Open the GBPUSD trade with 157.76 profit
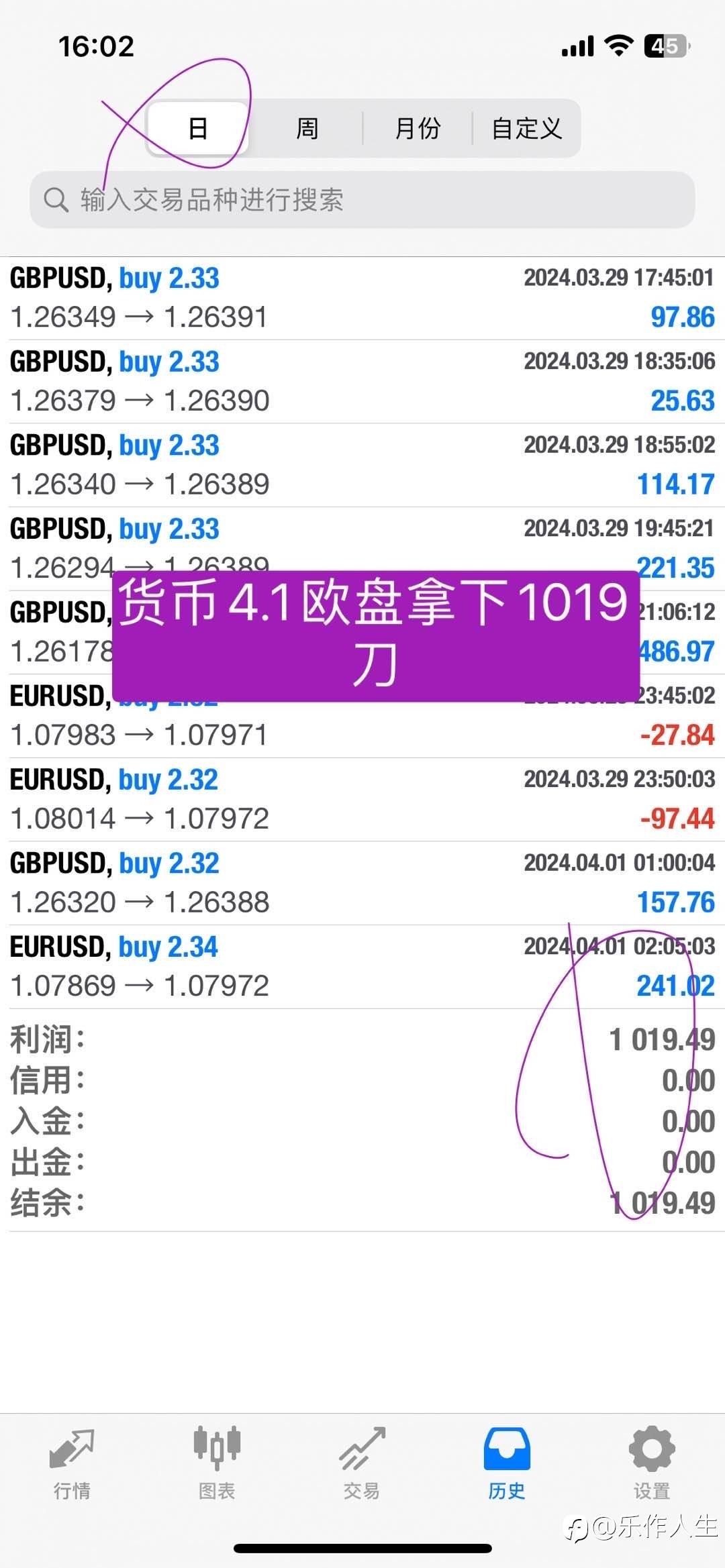Screen dimensions: 725x1568 click(x=362, y=884)
